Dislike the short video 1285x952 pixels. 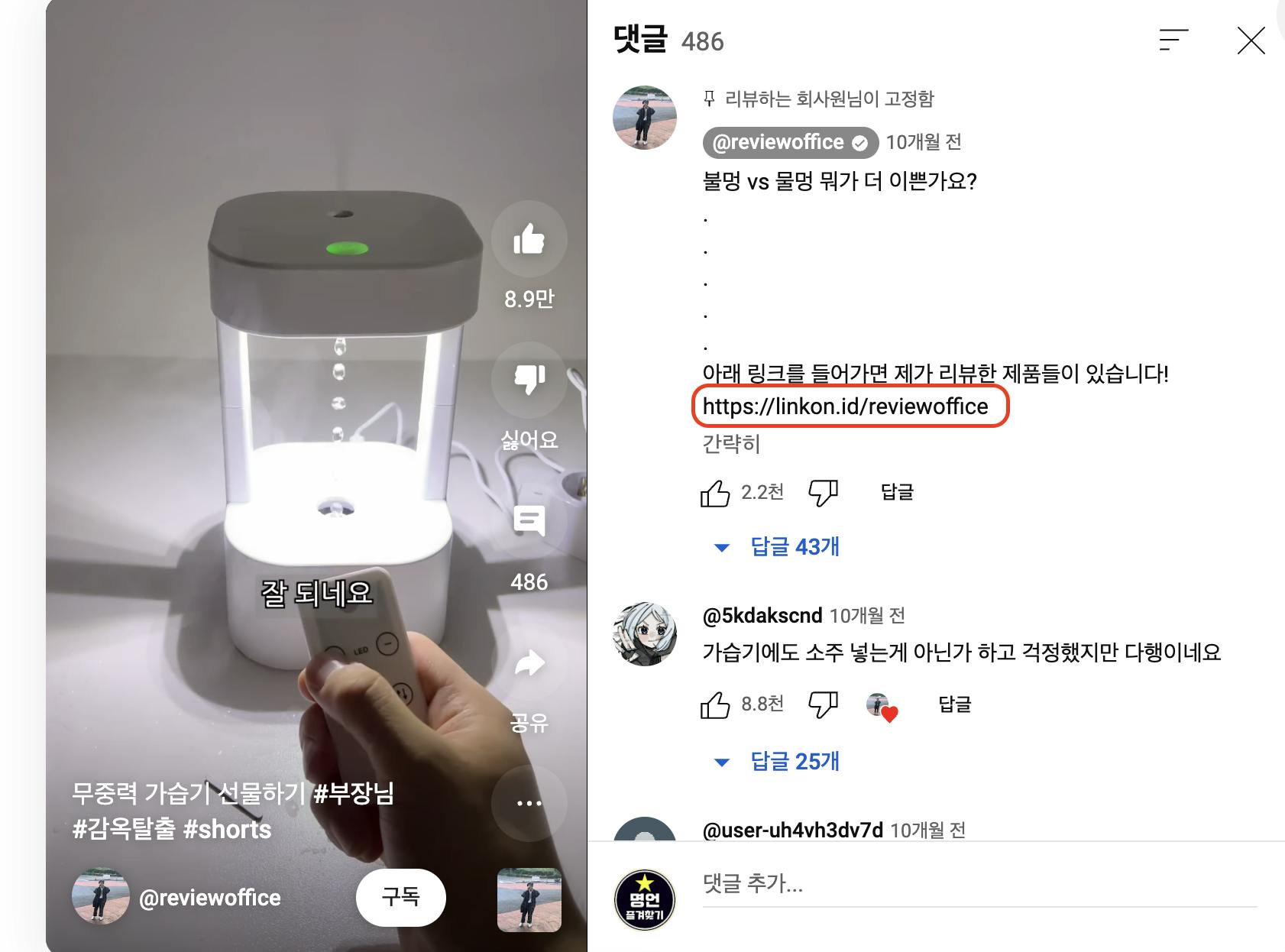pos(529,379)
